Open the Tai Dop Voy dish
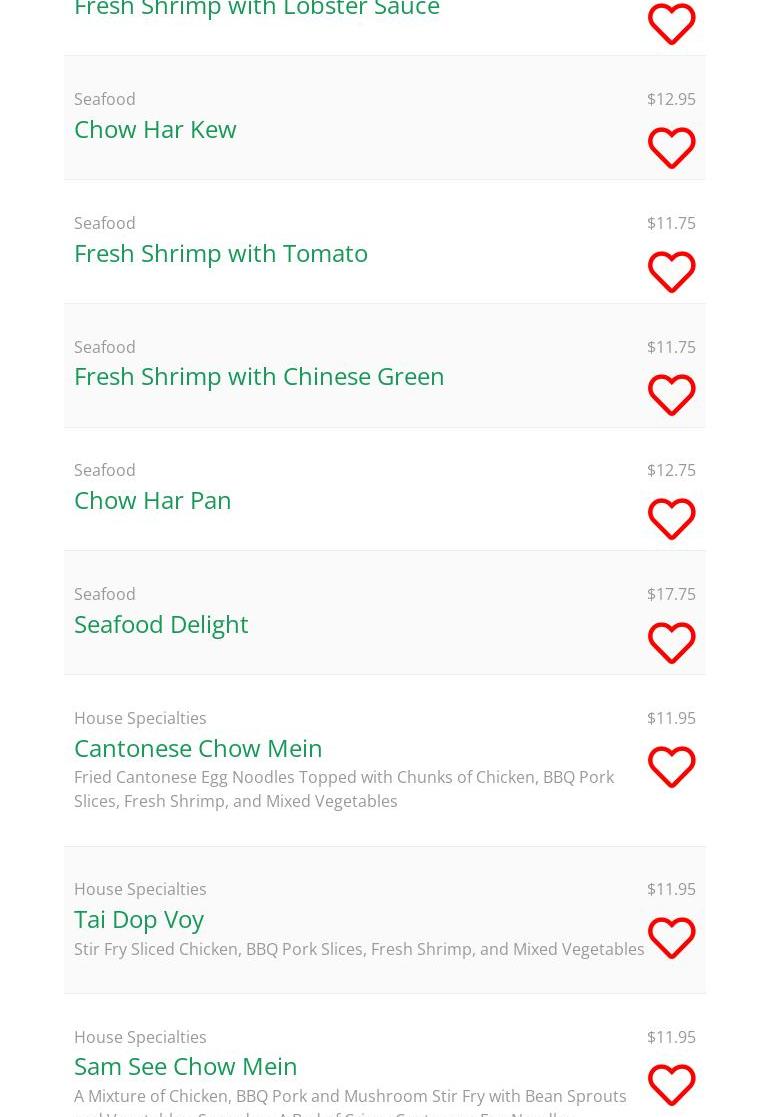 (x=139, y=919)
